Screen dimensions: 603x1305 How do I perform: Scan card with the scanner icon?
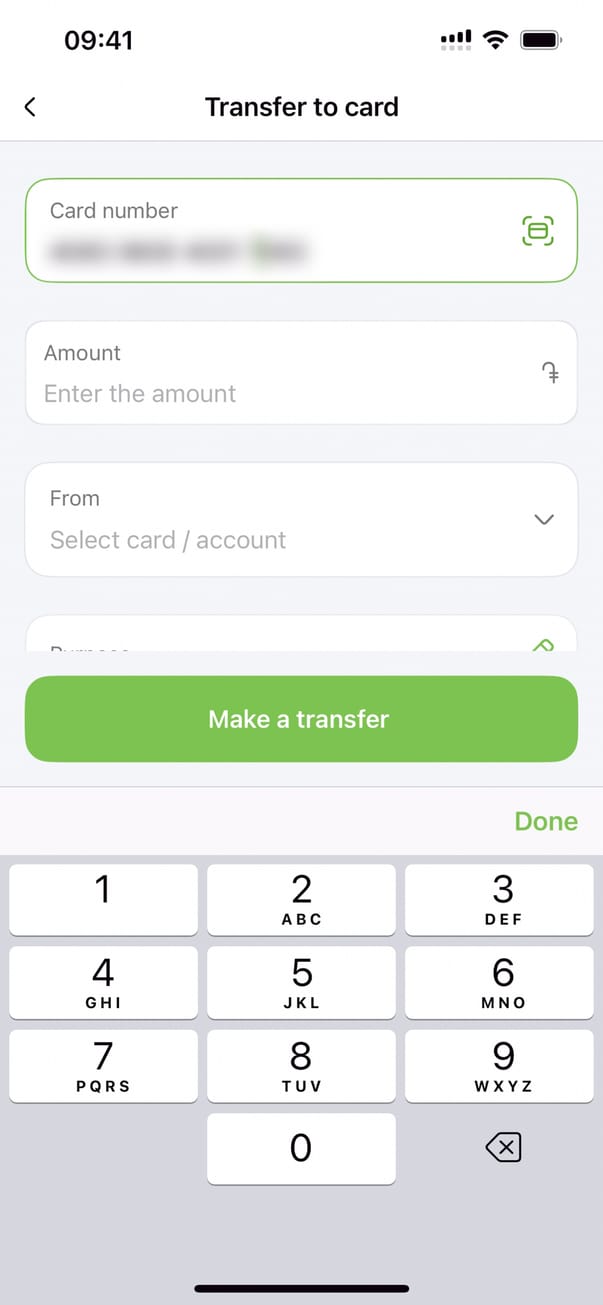[537, 231]
